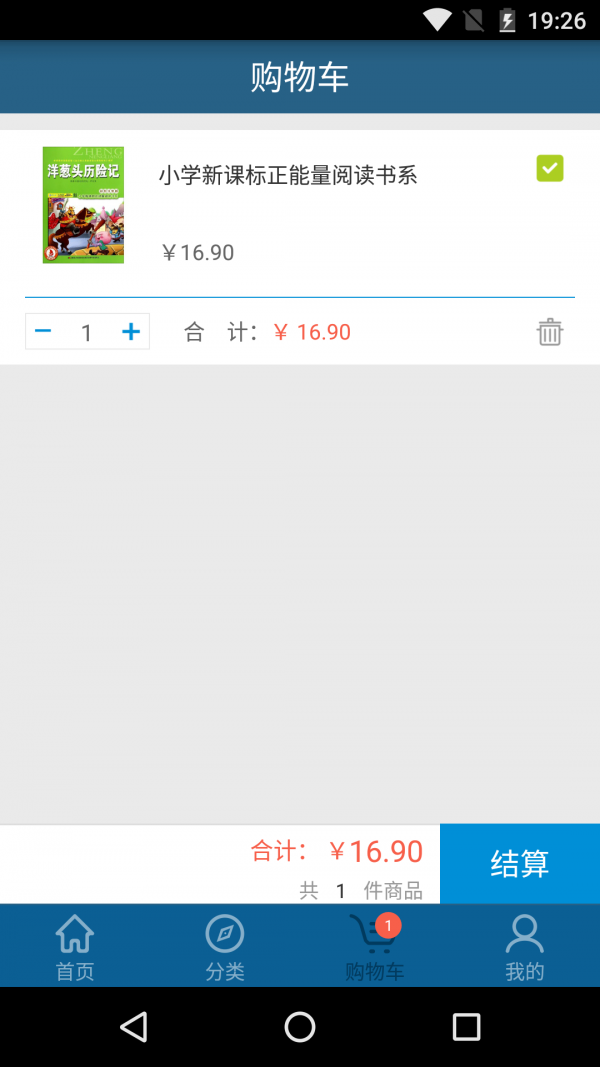Increase the book quantity with plus
This screenshot has width=600, height=1067.
point(131,332)
